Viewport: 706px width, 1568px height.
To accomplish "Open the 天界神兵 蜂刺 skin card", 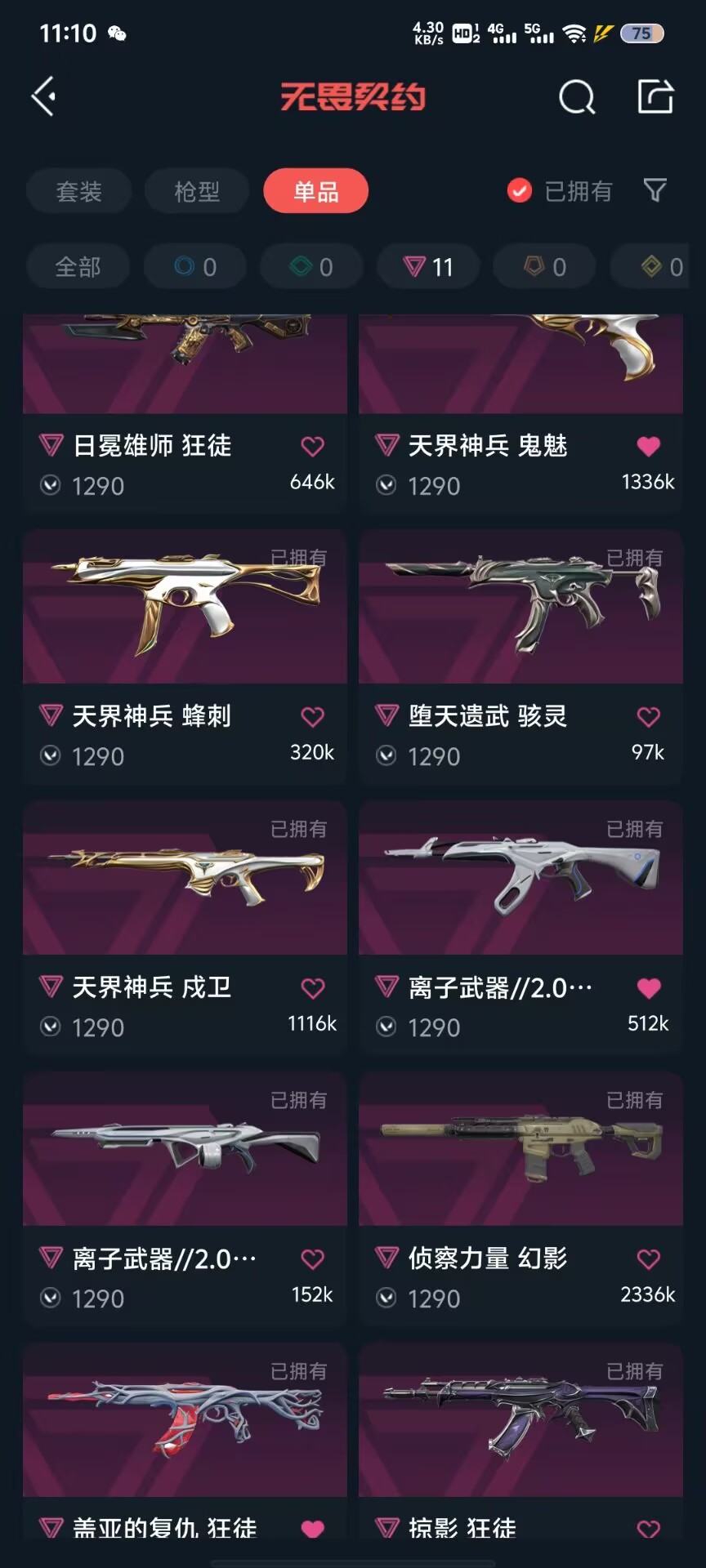I will pos(185,657).
